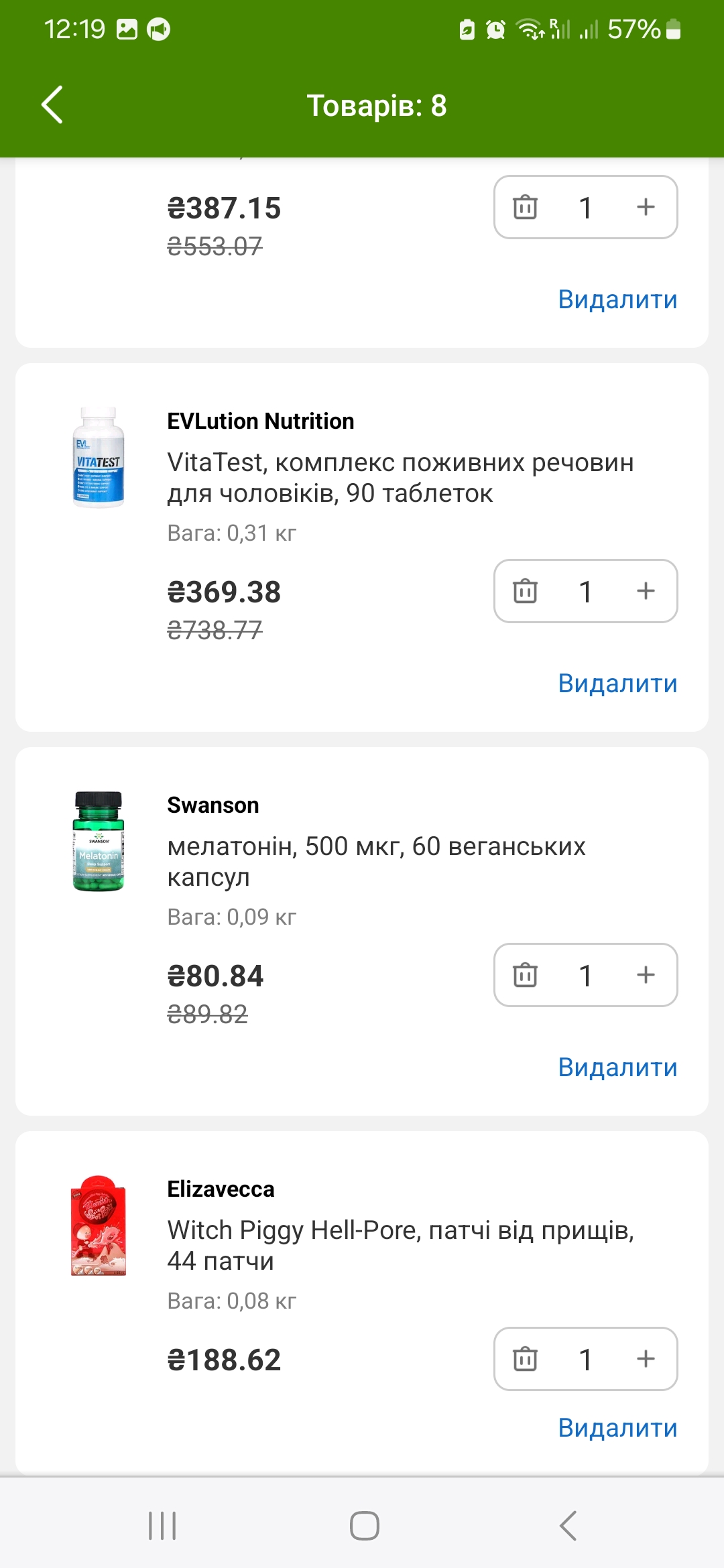Tap Видалити for EVLution Nutrition VitaTest
The height and width of the screenshot is (1568, 724).
pyautogui.click(x=617, y=683)
